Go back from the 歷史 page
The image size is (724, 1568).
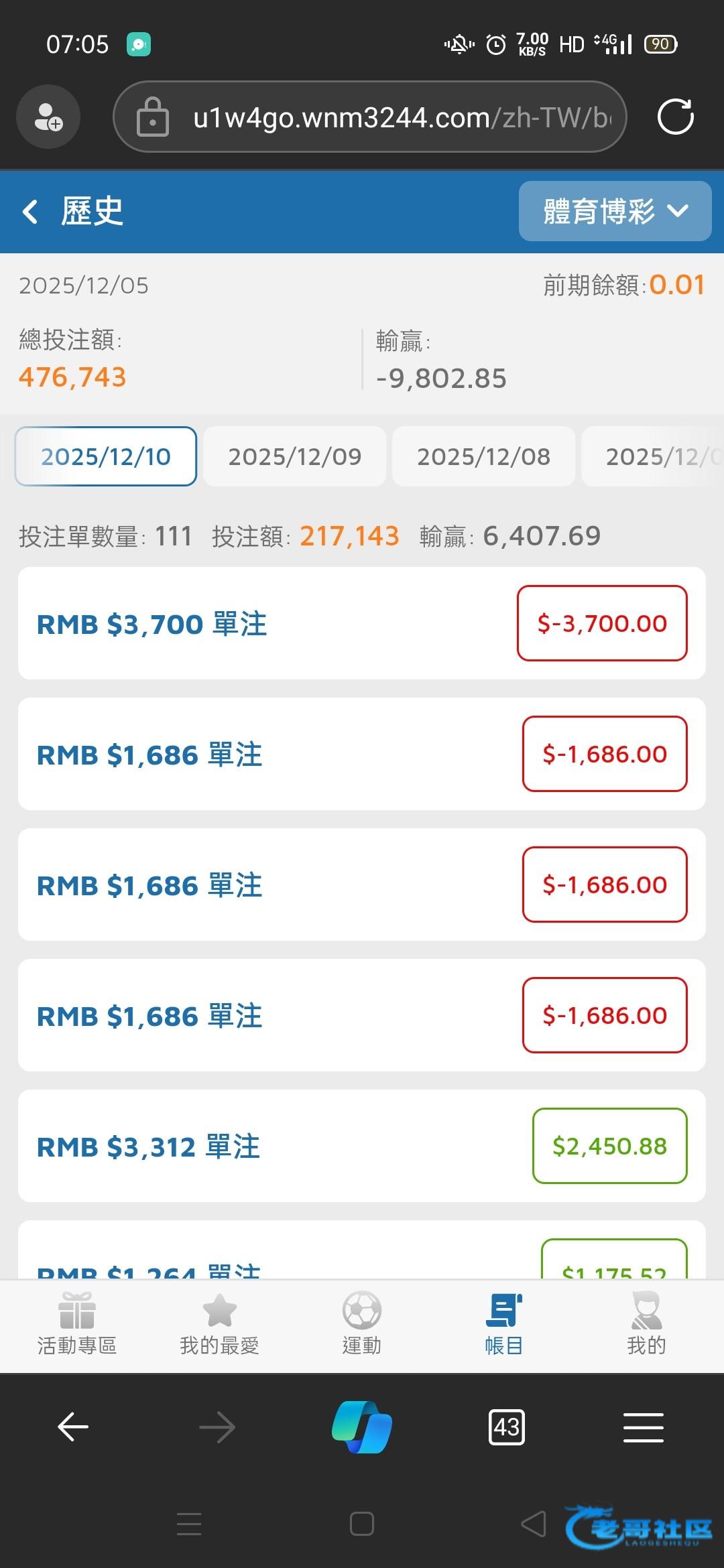click(x=30, y=212)
